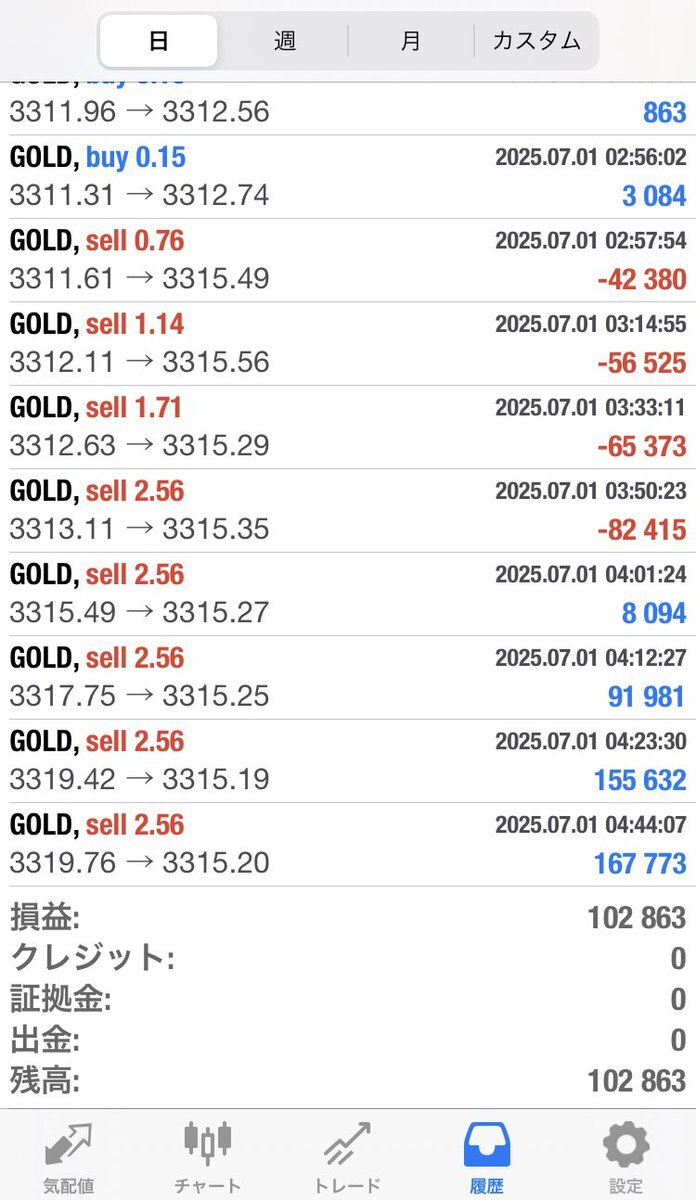Tap the 履歴 history tab
Screen dimensions: 696x1200
click(x=487, y=1158)
